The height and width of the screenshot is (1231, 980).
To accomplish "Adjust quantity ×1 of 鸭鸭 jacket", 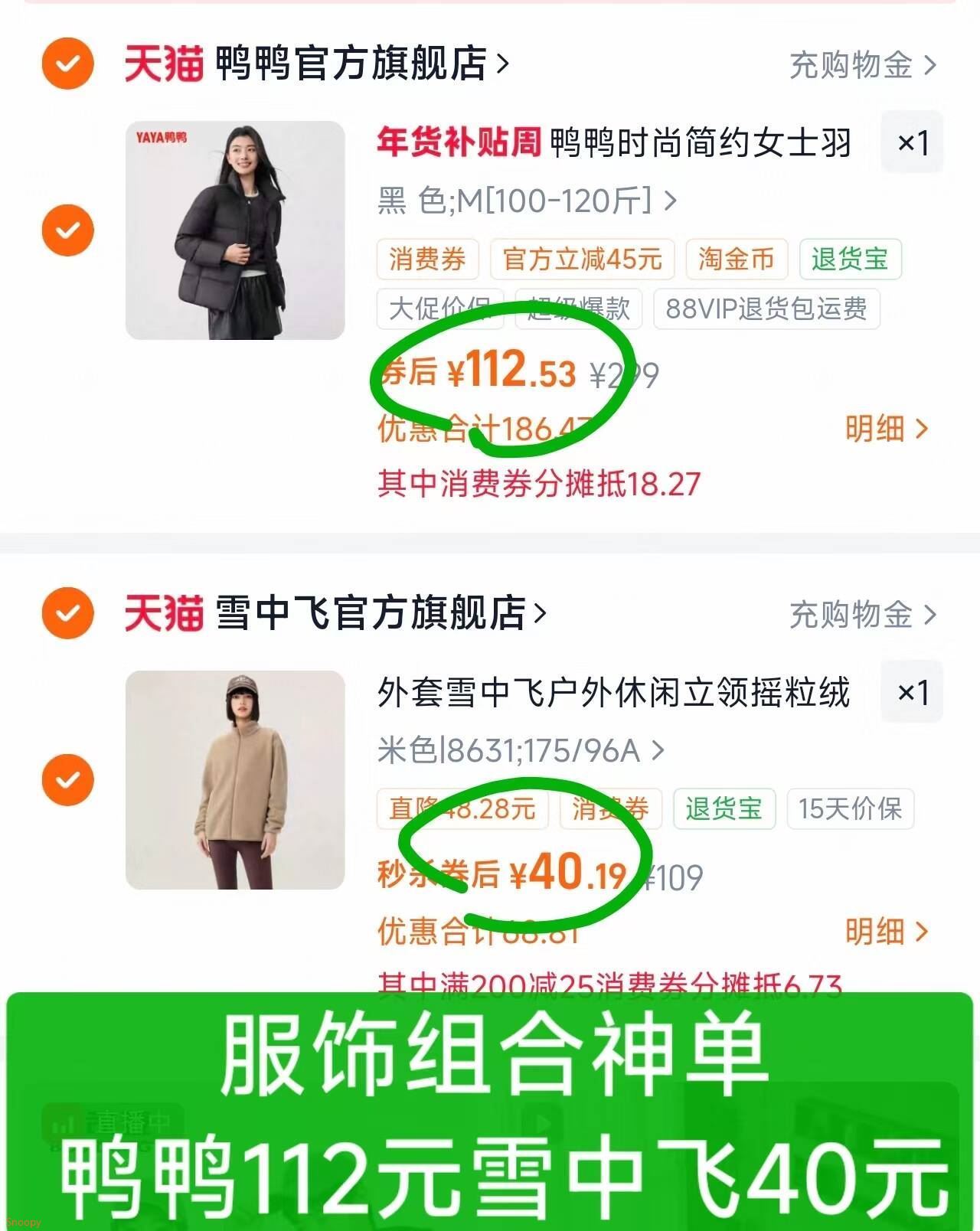I will (x=912, y=143).
